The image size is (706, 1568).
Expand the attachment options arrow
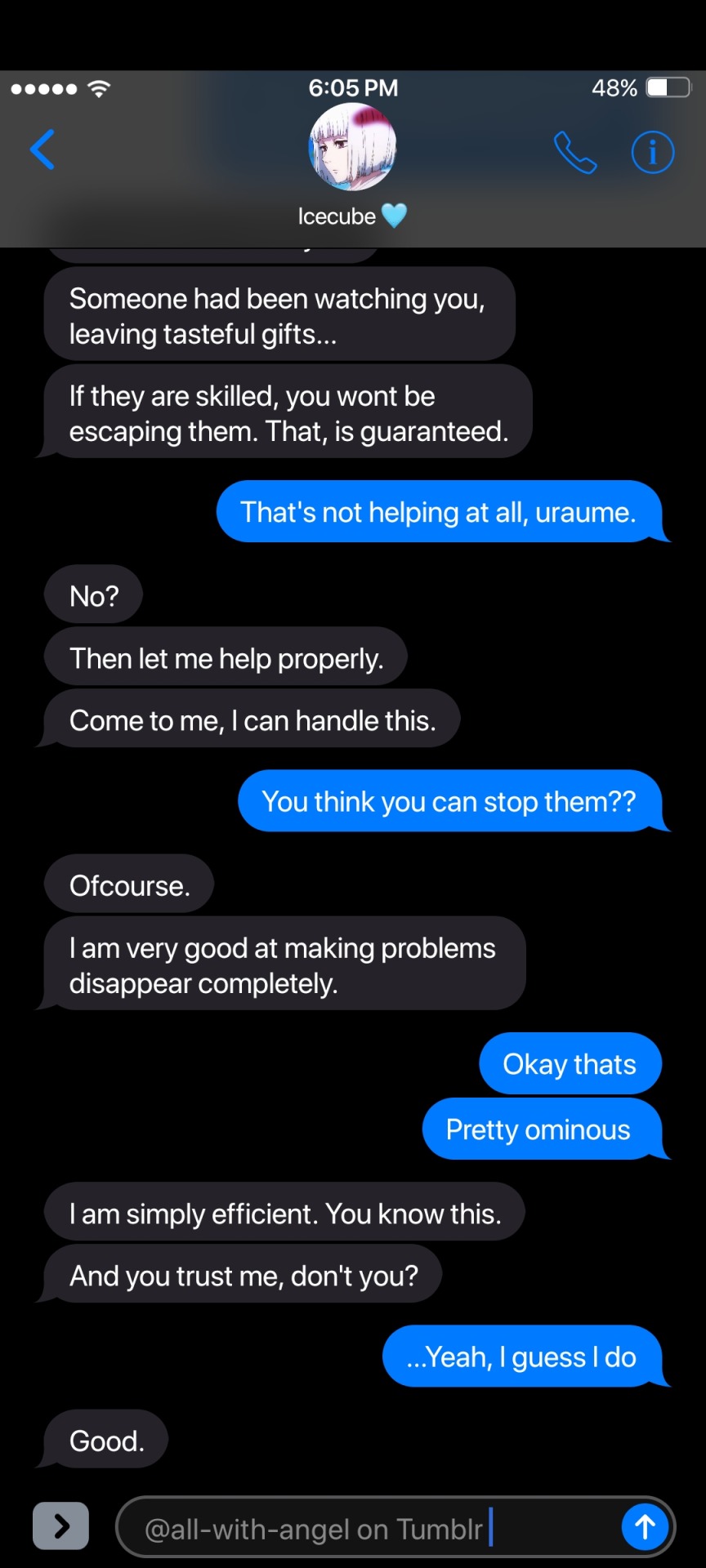pos(61,1526)
